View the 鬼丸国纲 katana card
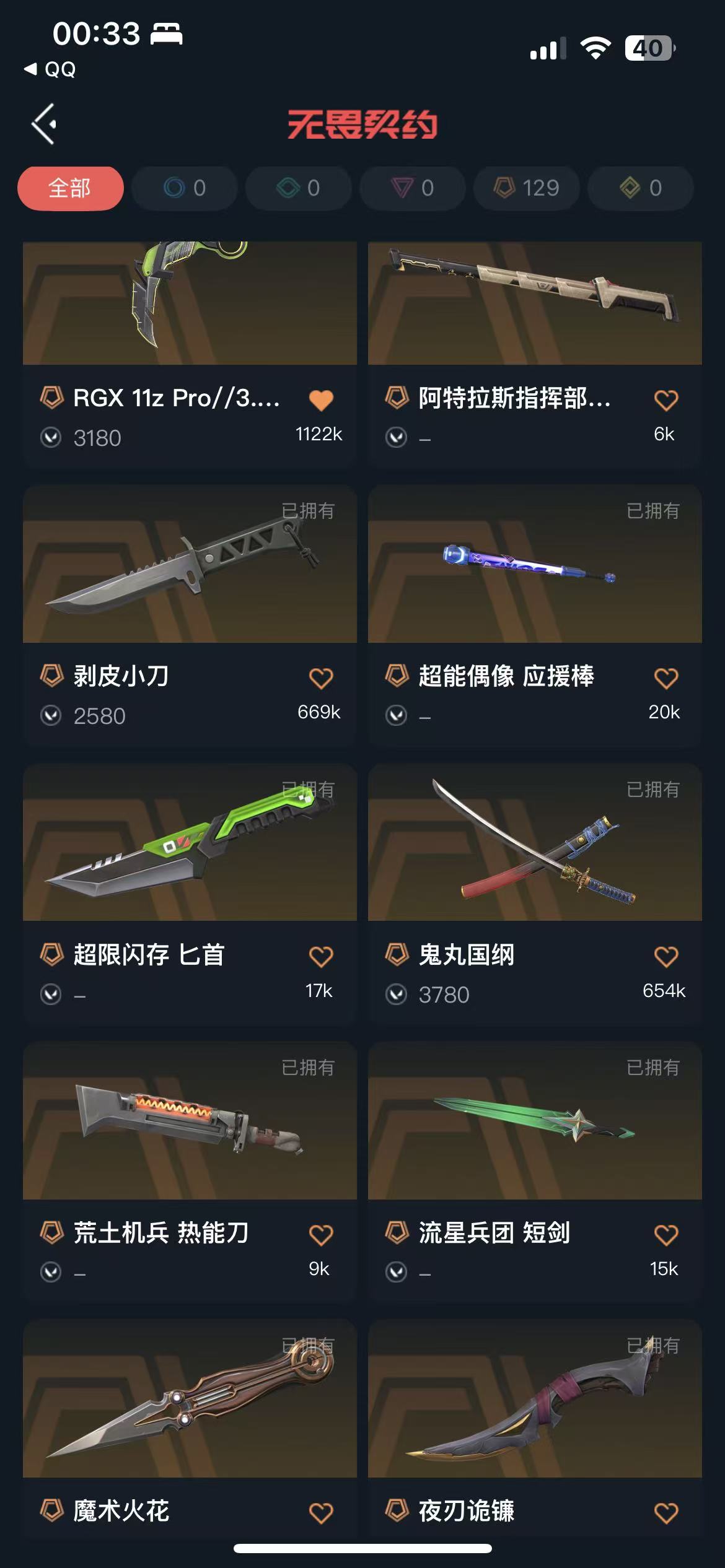725x1568 pixels. [x=535, y=843]
